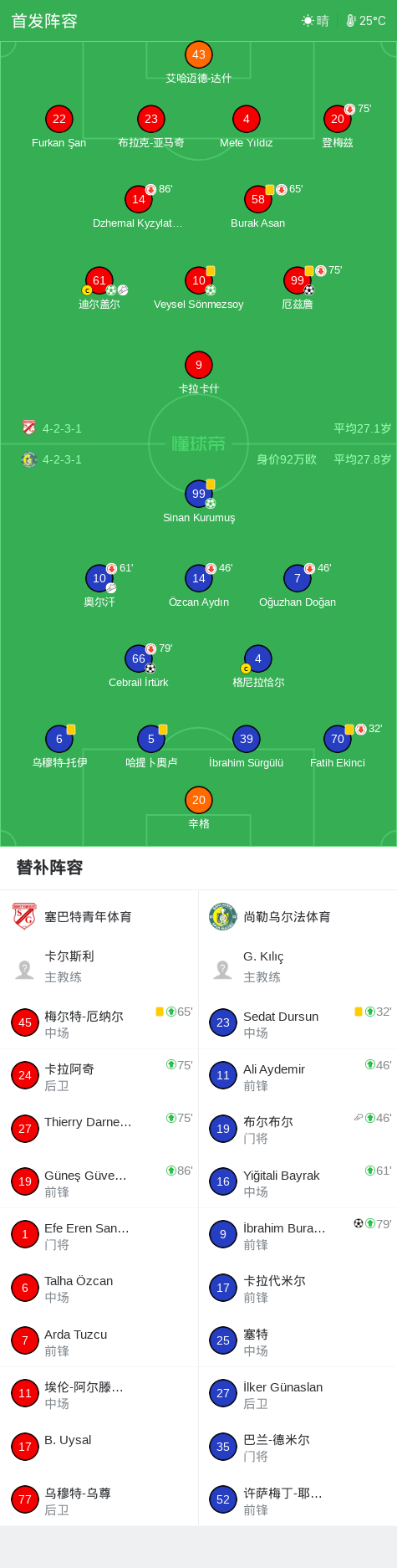Select player 22 Furkan Şan
This screenshot has width=397, height=1568.
coord(59,127)
